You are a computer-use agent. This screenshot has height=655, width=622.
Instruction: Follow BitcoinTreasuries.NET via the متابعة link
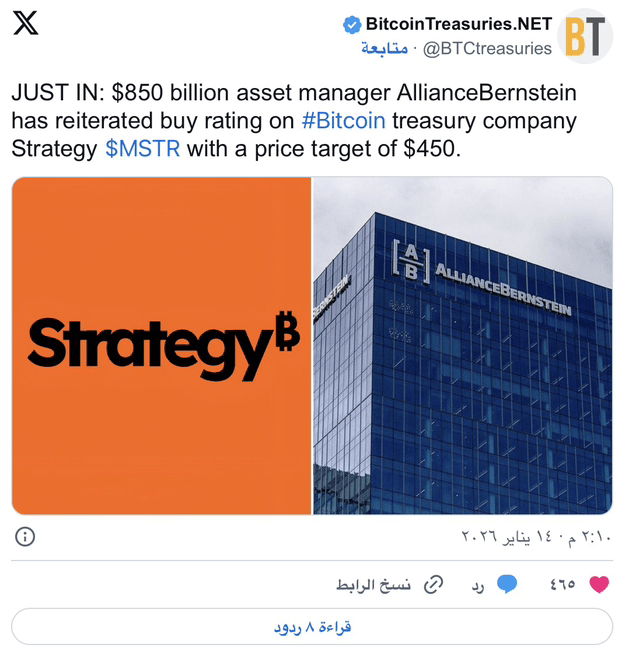384,48
